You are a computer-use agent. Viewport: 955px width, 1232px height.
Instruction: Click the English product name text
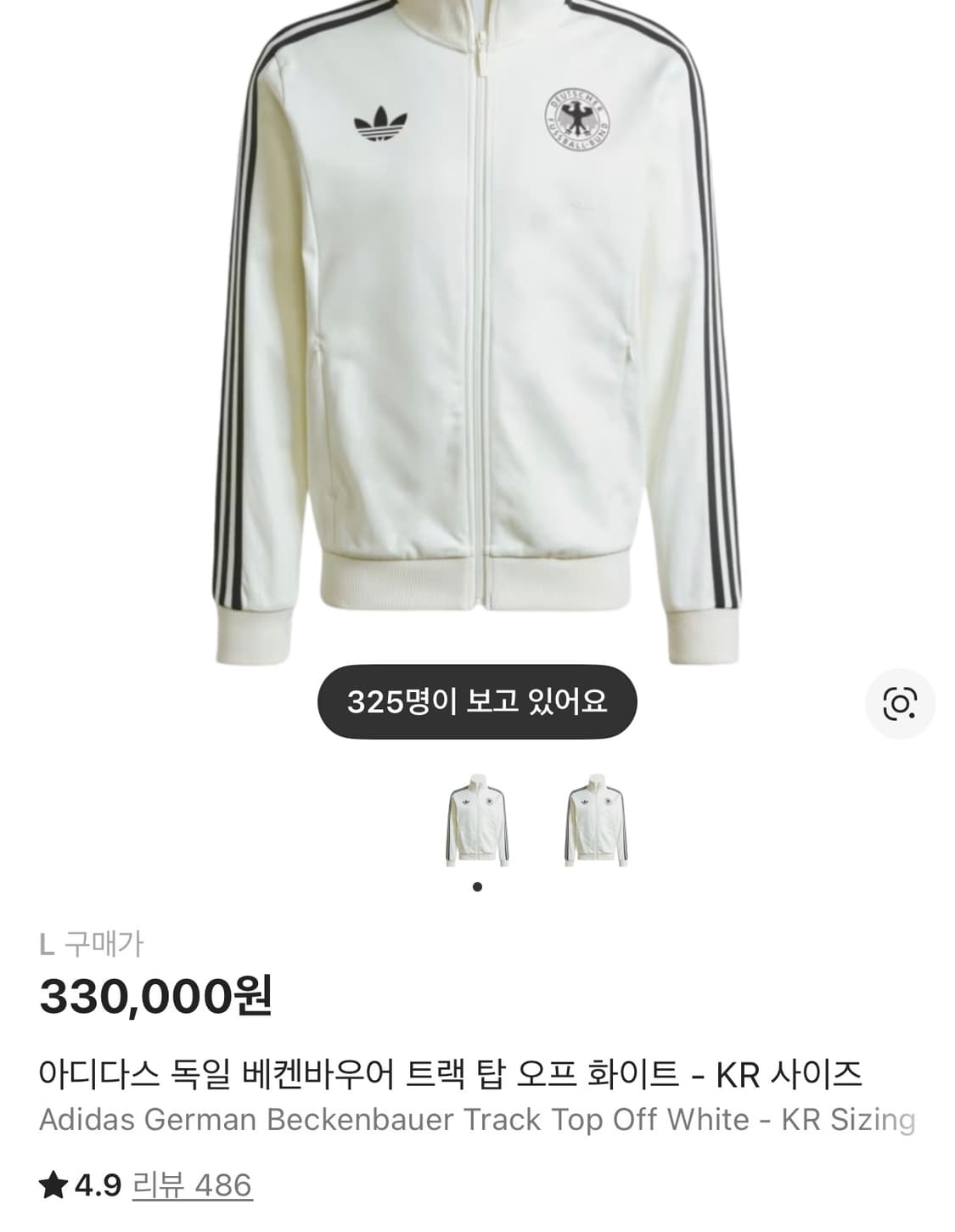[x=475, y=1119]
